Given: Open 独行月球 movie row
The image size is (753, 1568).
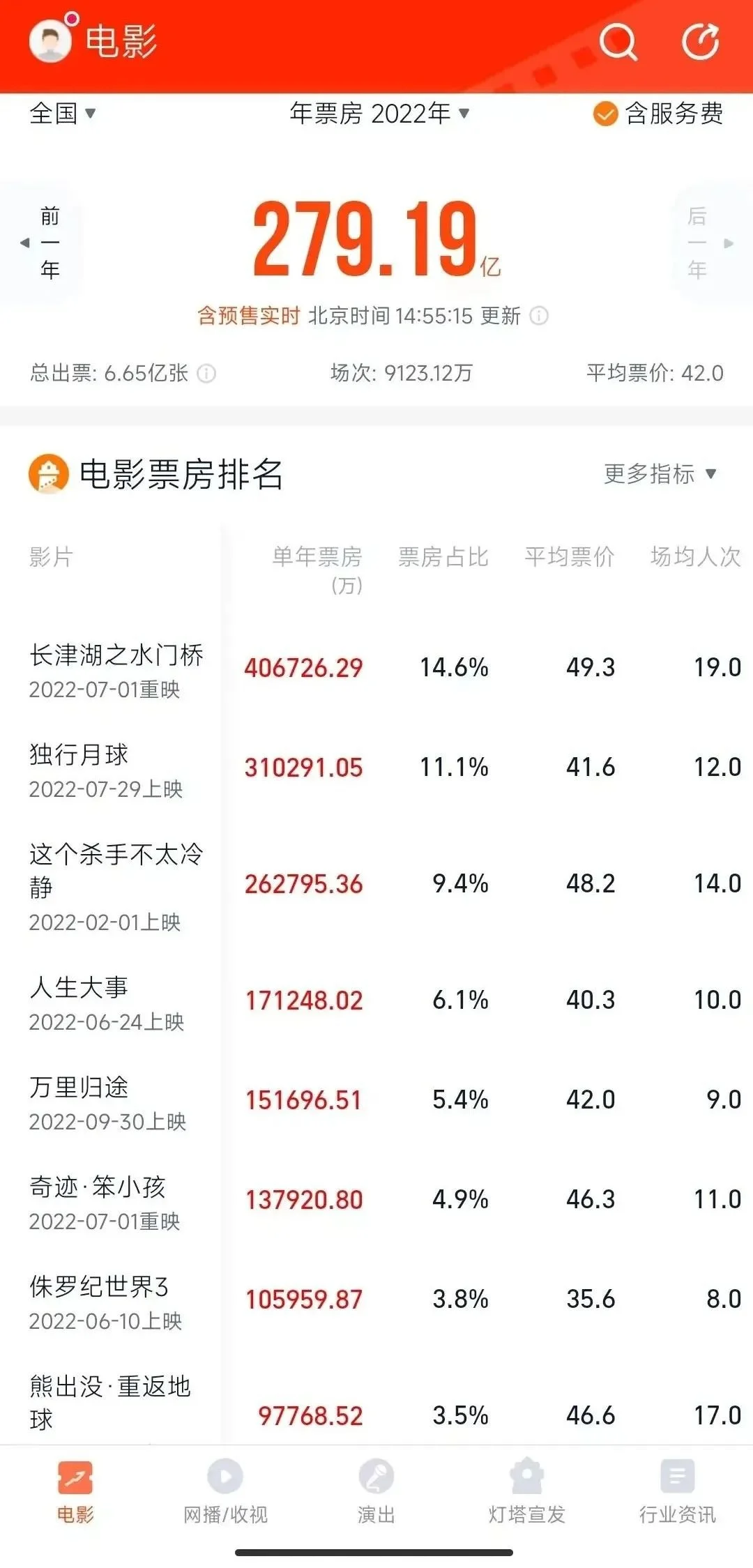Looking at the screenshot, I should 376,769.
